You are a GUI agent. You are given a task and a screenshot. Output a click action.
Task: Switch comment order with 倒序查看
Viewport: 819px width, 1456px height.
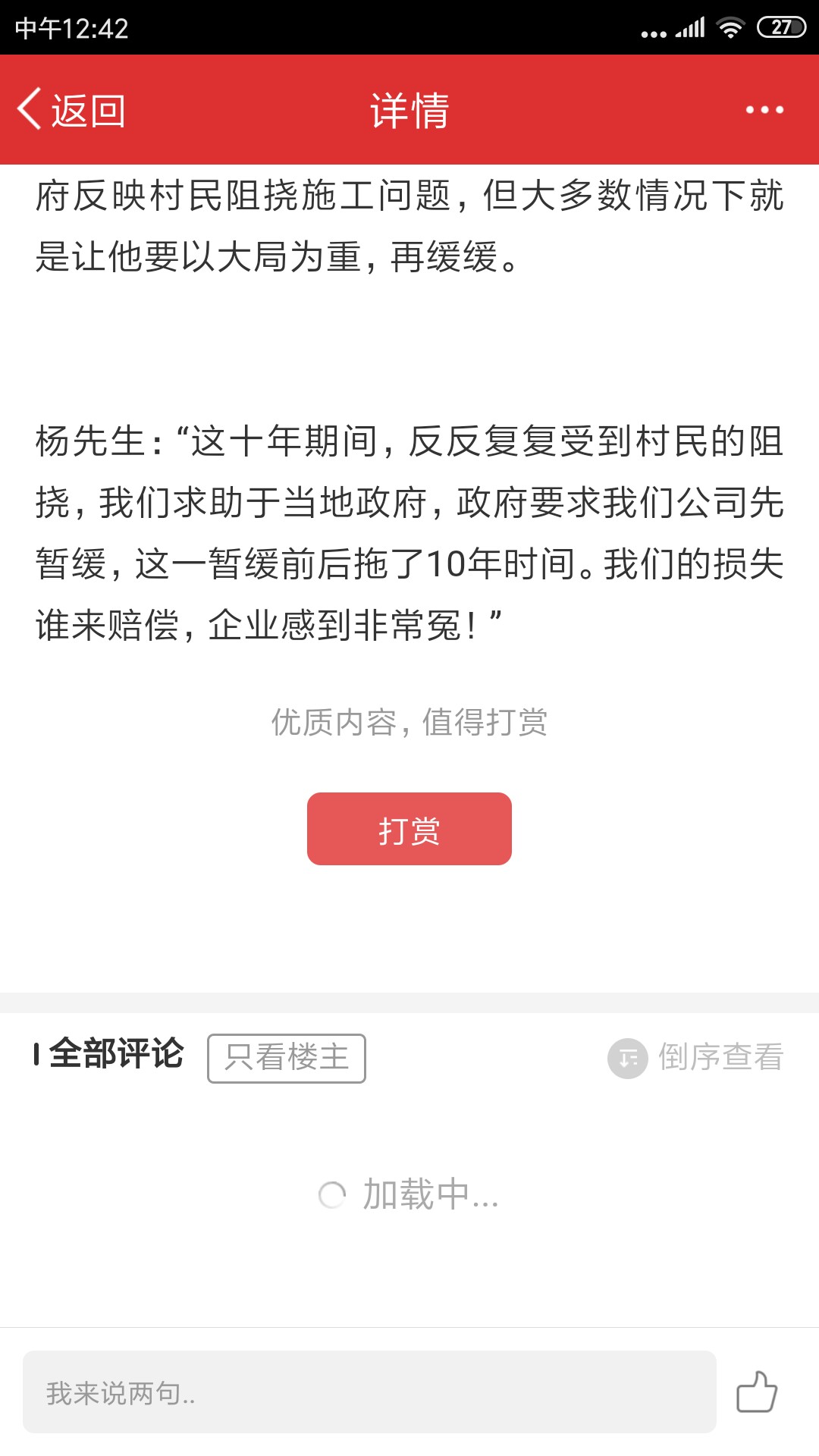(695, 1058)
